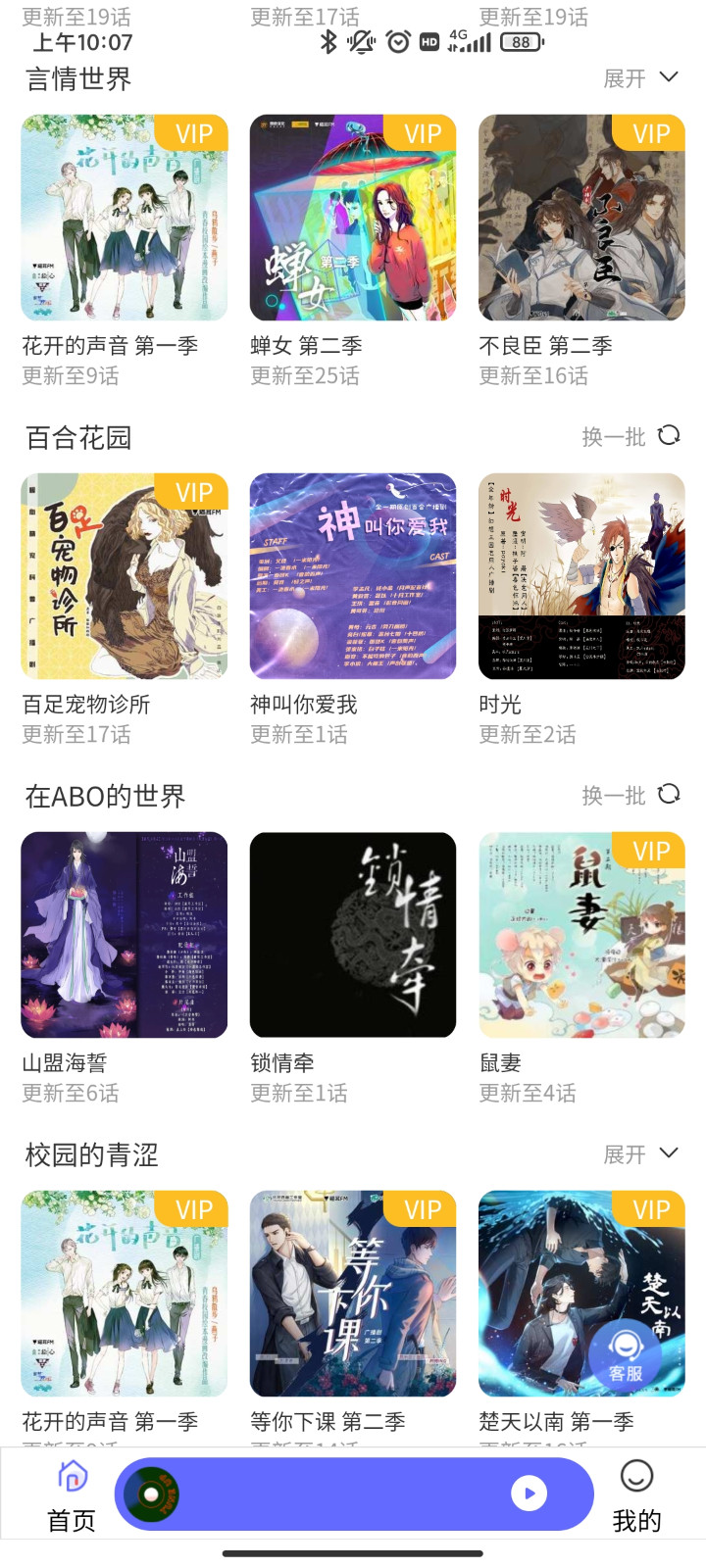Open 锁情牵 by its title text

[281, 1062]
